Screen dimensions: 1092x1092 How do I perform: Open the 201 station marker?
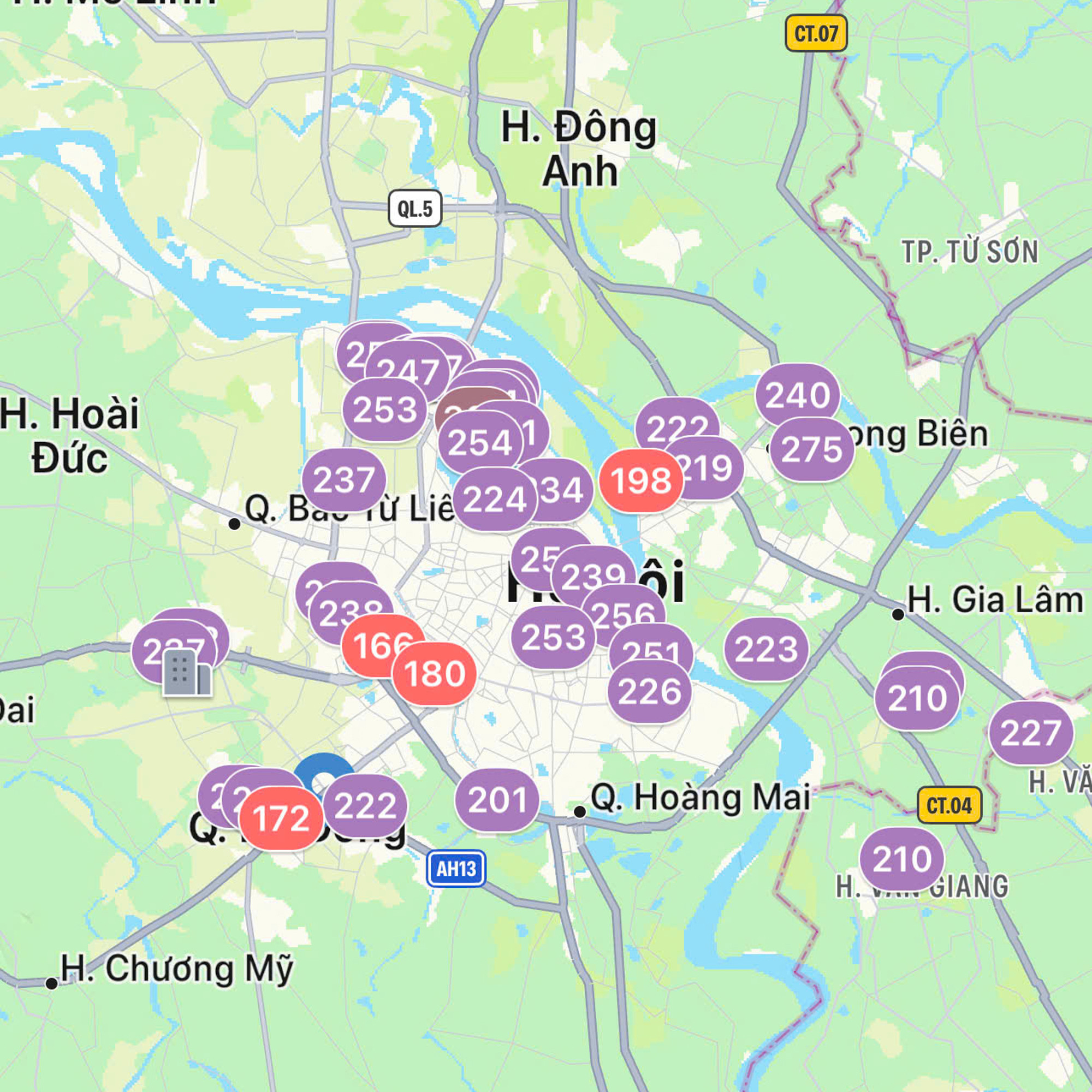point(497,800)
